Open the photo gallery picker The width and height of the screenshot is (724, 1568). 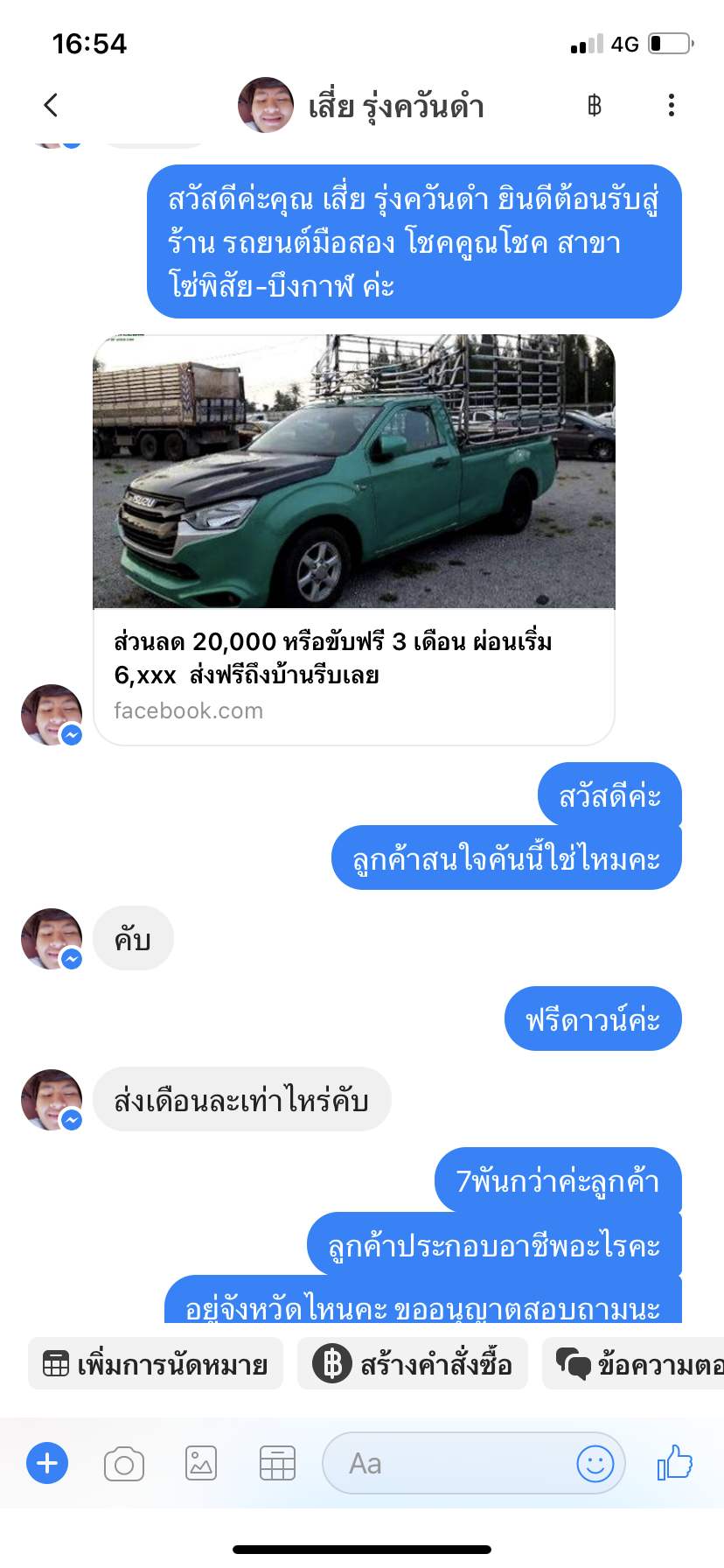pyautogui.click(x=201, y=1464)
